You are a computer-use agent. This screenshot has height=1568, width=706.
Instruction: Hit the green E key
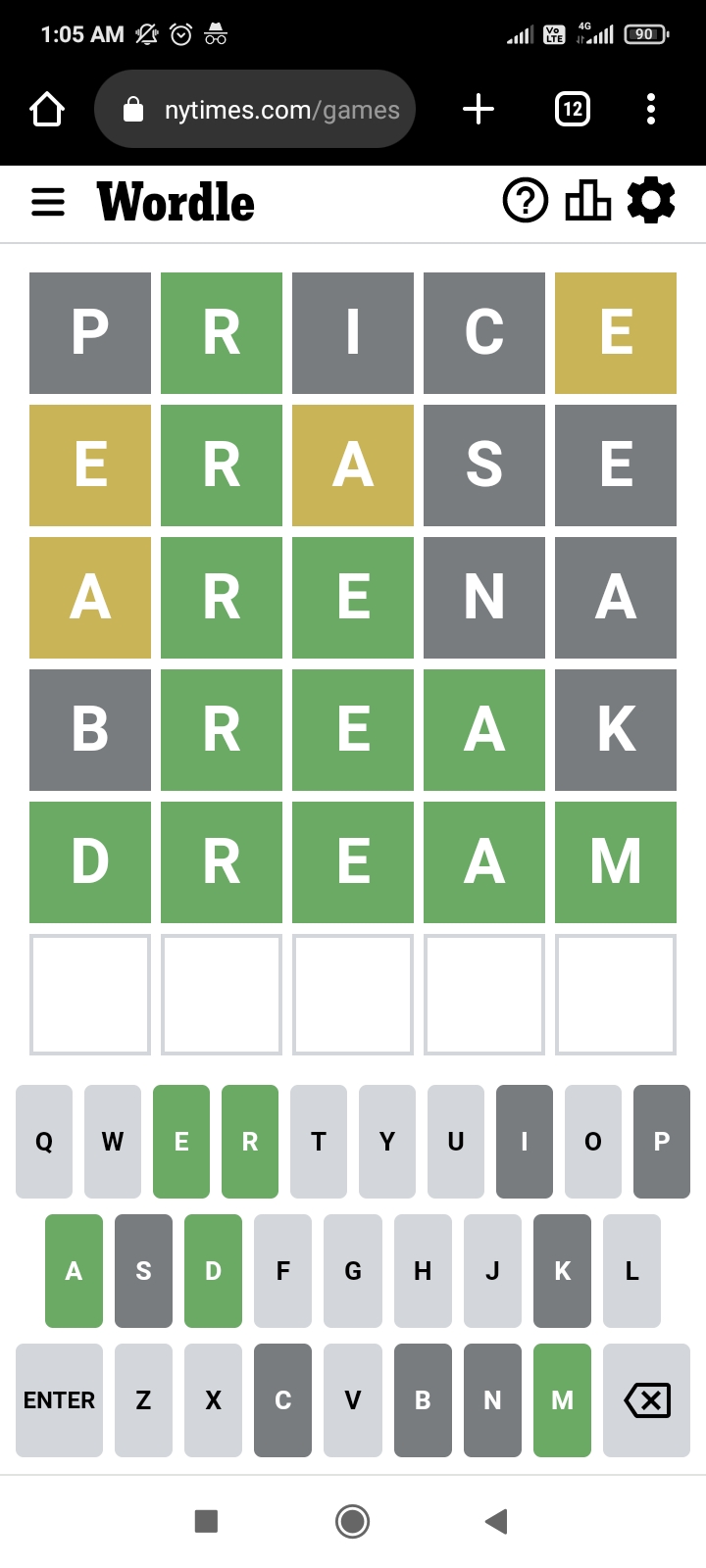[x=181, y=1142]
